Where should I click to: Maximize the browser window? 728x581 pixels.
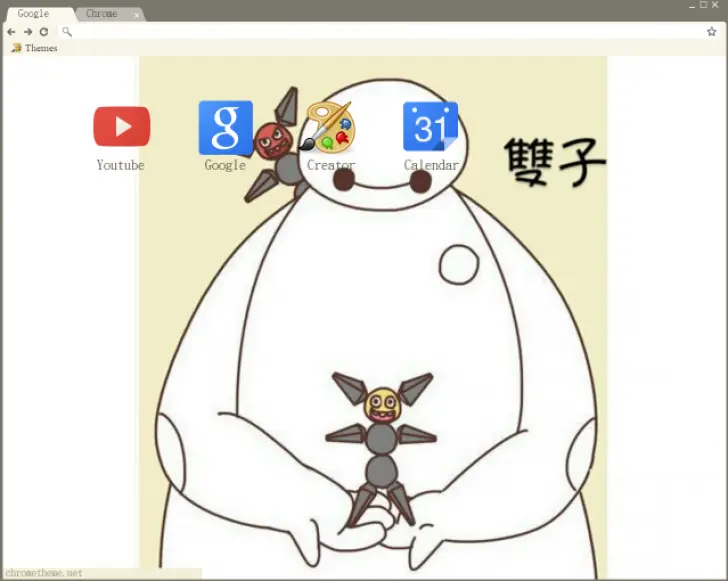coord(703,5)
